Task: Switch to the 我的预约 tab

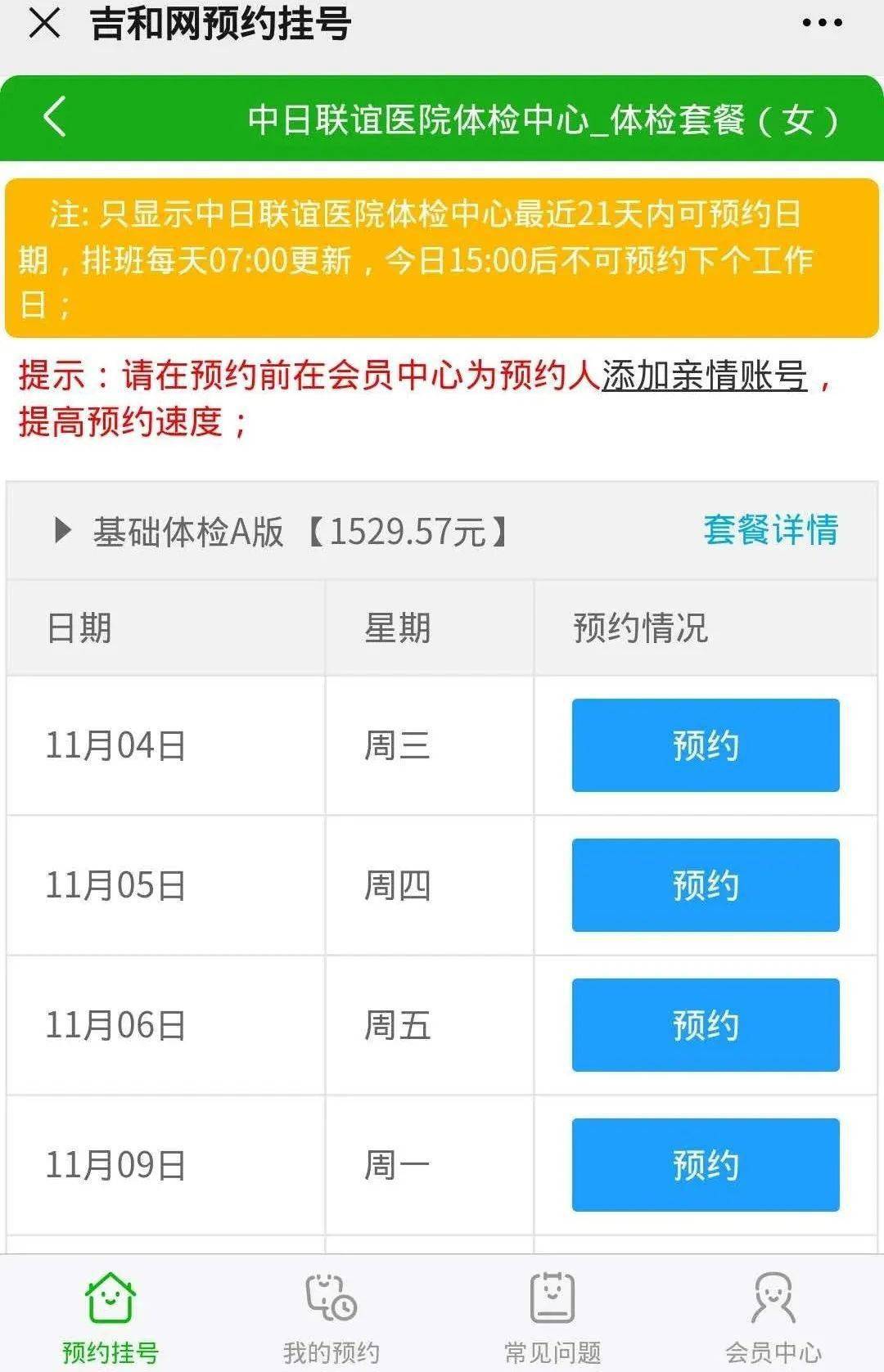Action: 327,1317
